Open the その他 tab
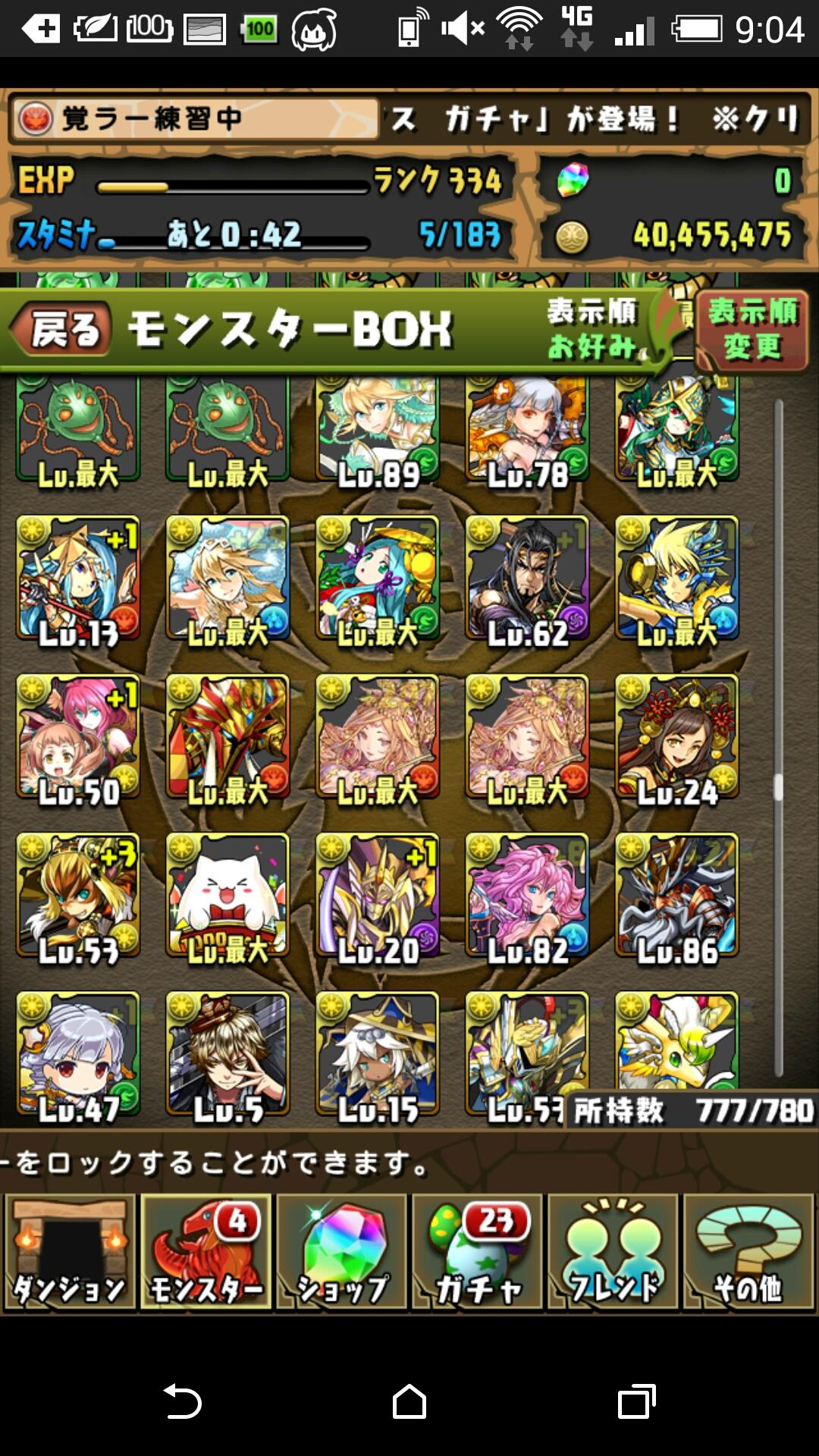819x1456 pixels. pyautogui.click(x=748, y=1251)
